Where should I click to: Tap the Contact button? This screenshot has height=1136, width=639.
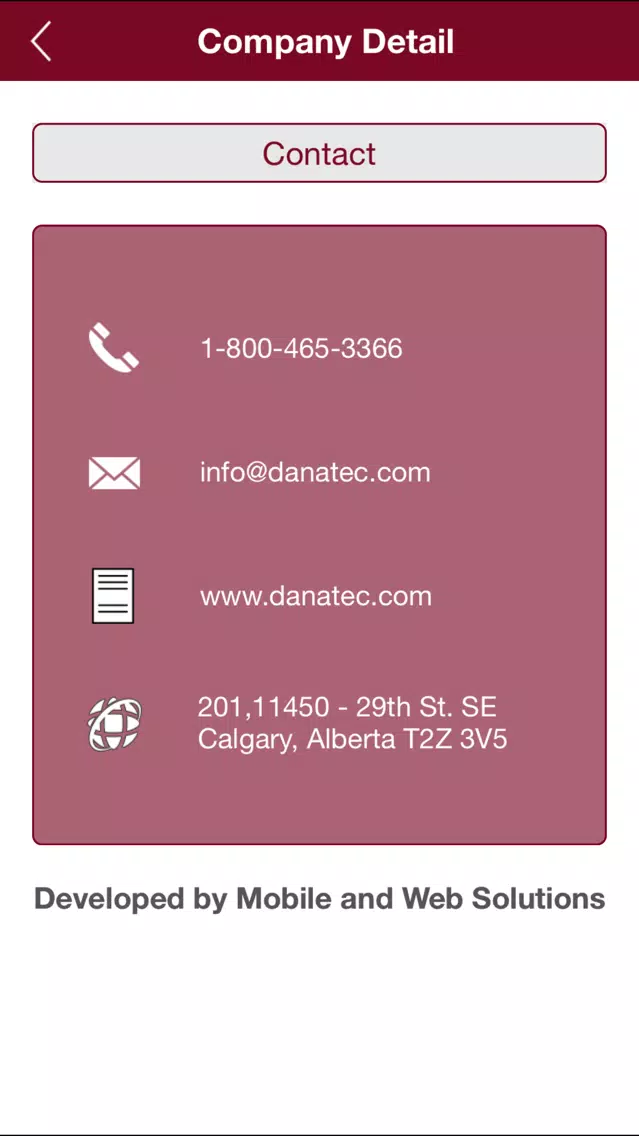(319, 153)
